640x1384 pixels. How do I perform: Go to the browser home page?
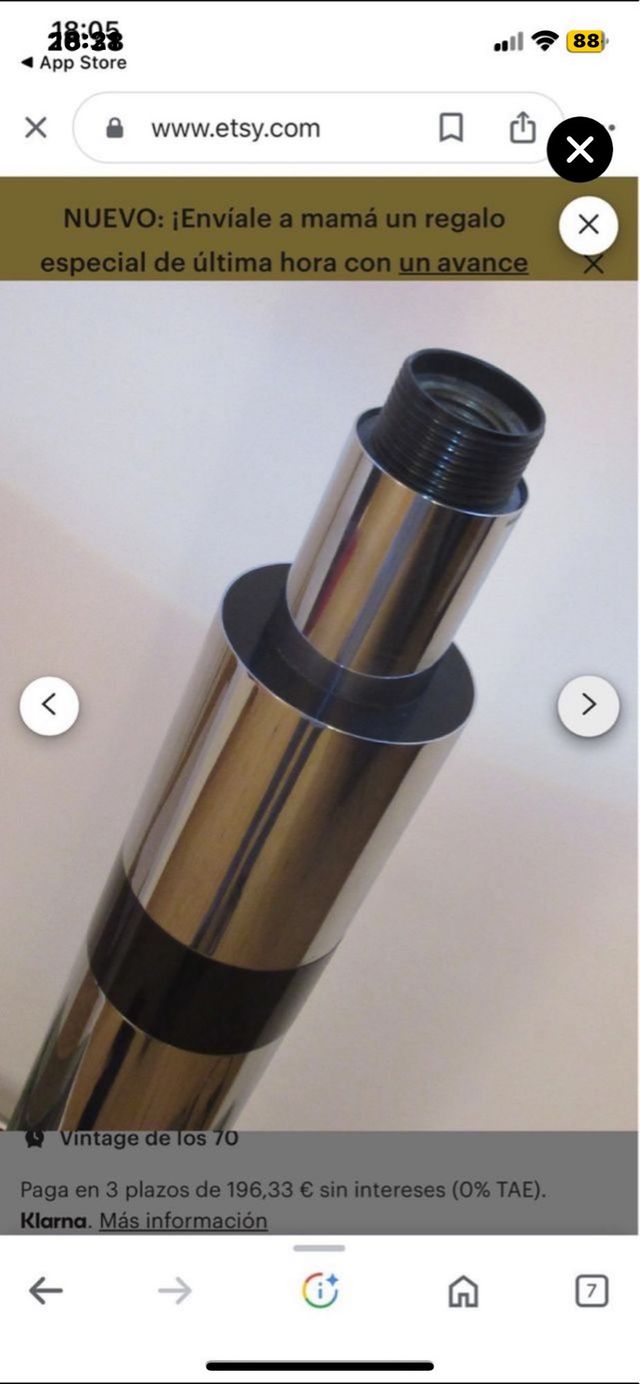(x=462, y=1291)
